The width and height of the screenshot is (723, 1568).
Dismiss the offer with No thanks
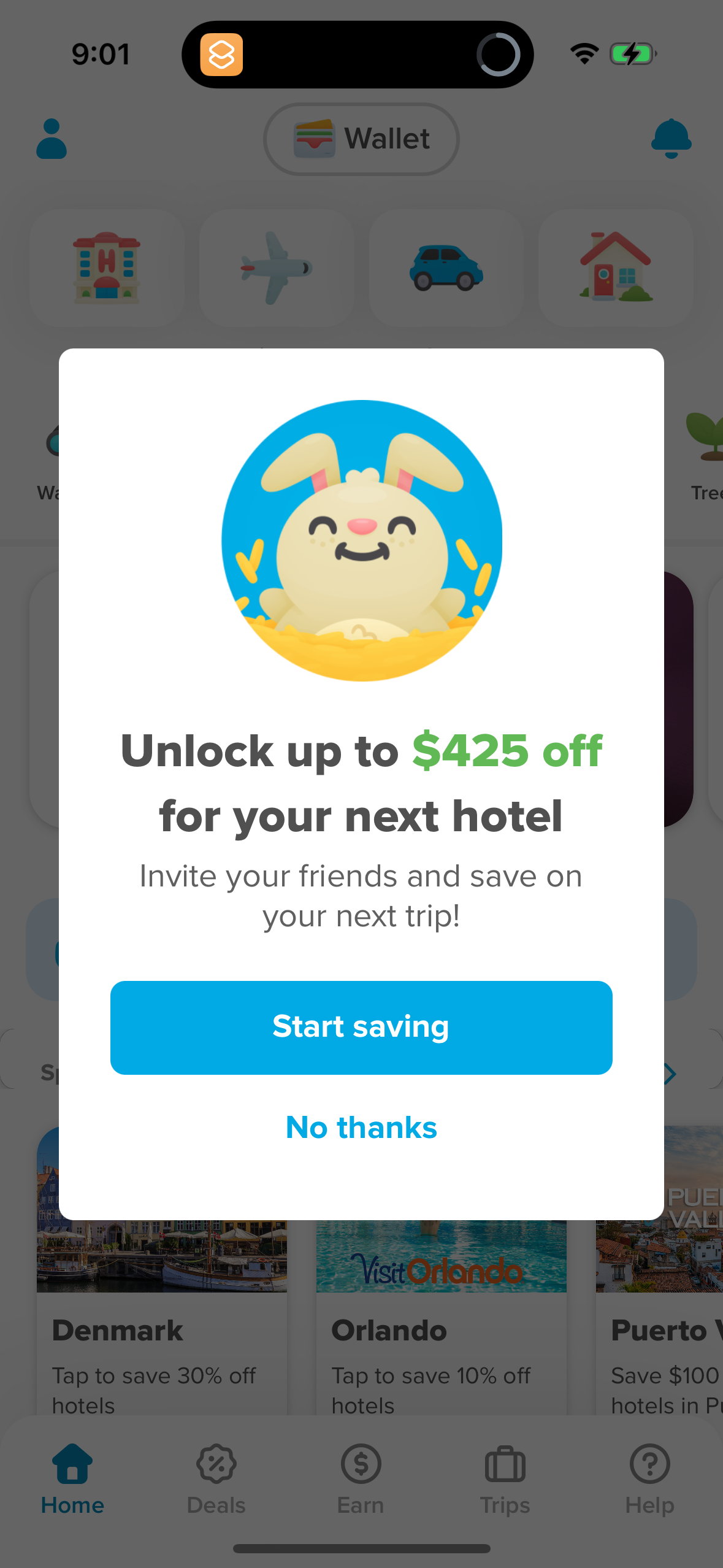361,1127
